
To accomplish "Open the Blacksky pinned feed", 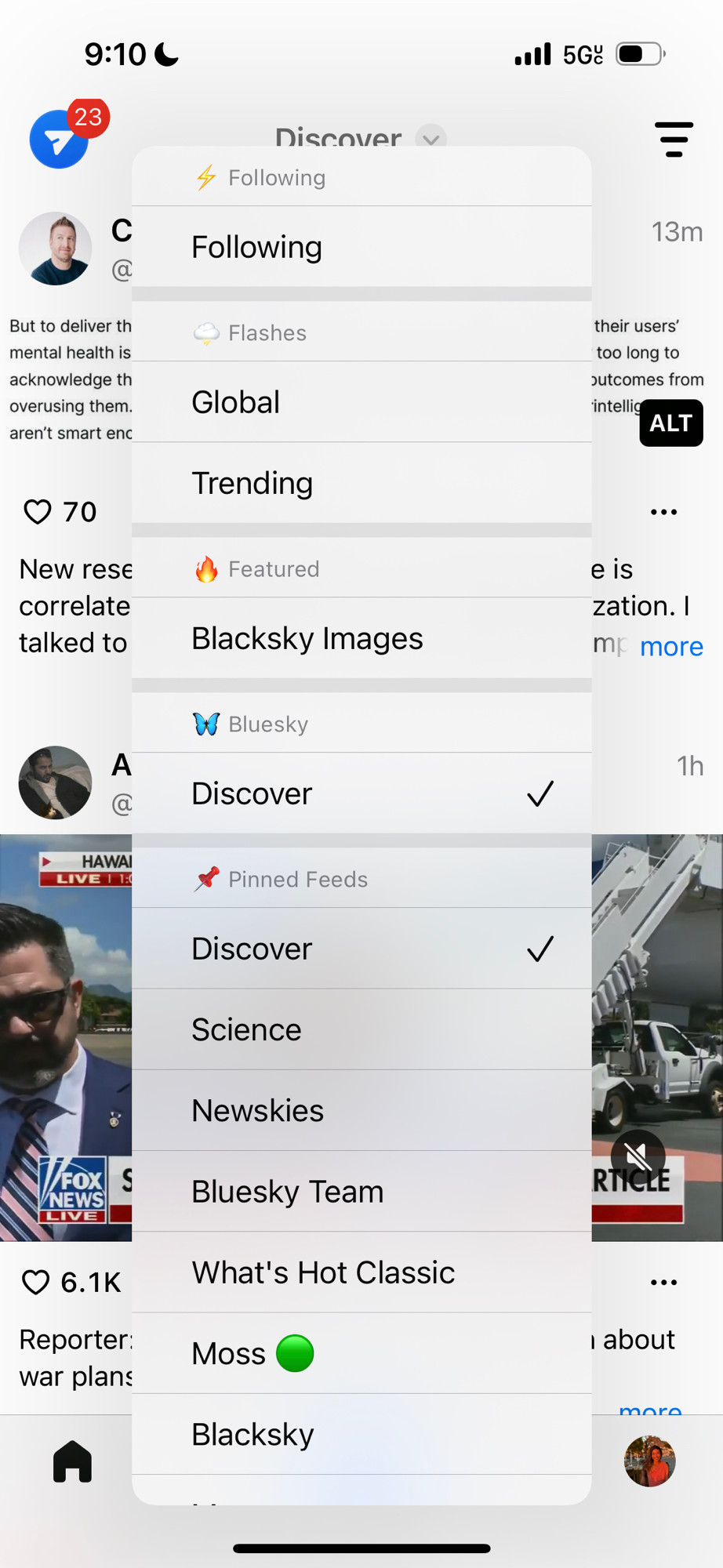I will coord(361,1435).
